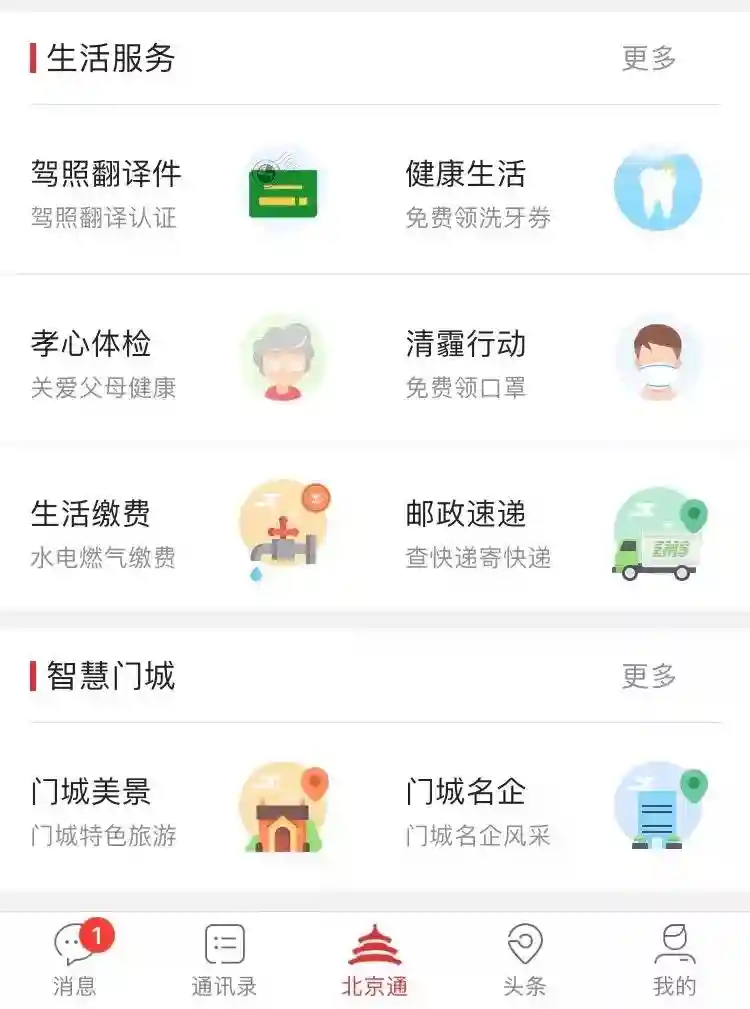Open 门城名企 enterprise showcase
Screen dimensions: 750x1009
tap(555, 808)
